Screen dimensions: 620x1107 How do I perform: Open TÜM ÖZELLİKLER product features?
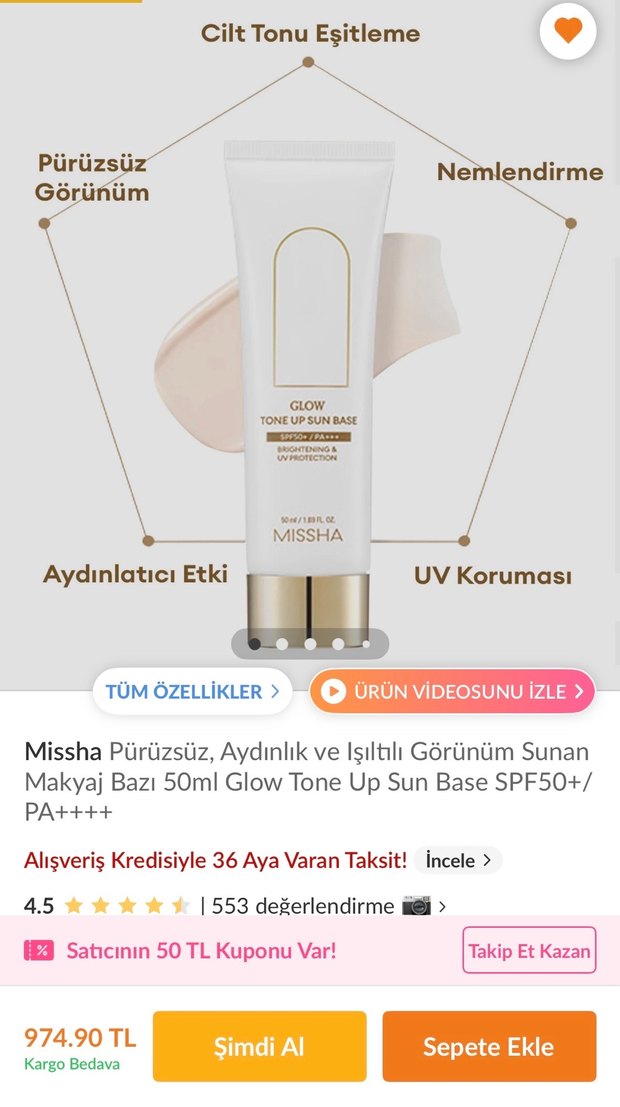(192, 691)
